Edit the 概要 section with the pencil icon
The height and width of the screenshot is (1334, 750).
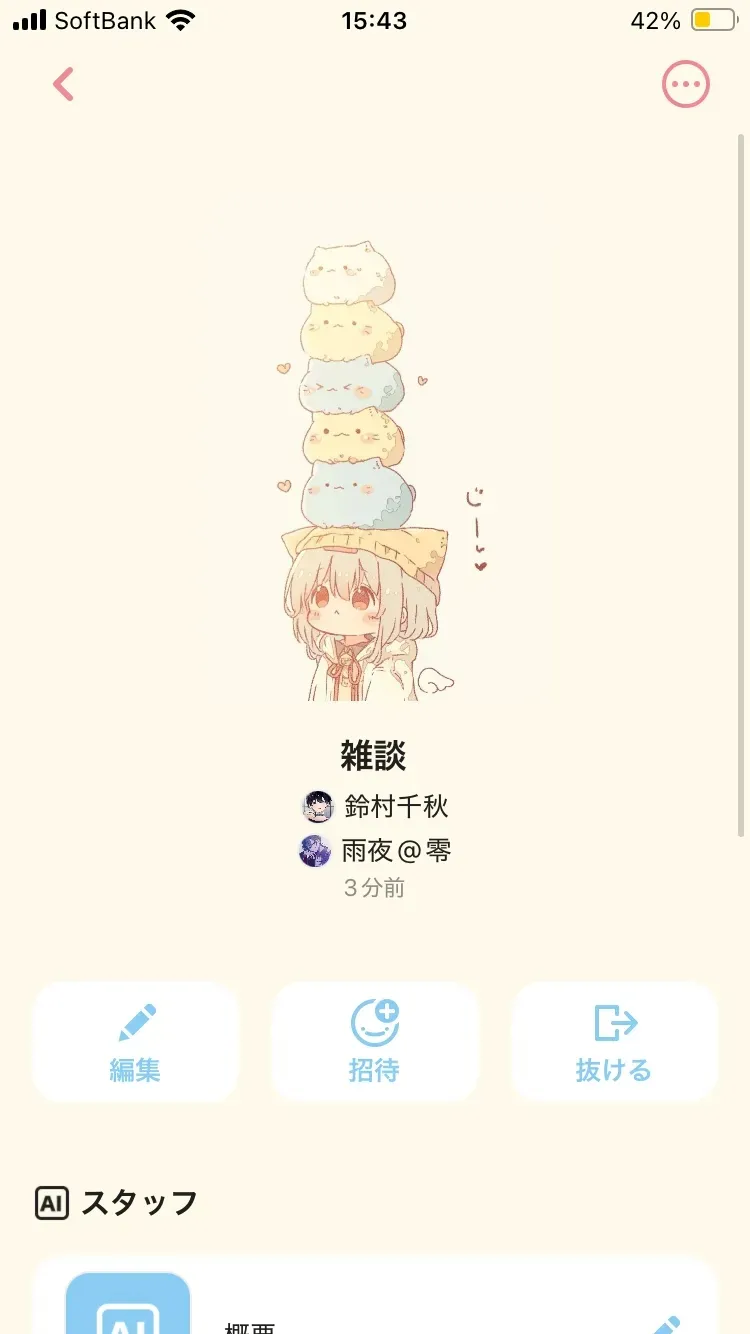(667, 1322)
